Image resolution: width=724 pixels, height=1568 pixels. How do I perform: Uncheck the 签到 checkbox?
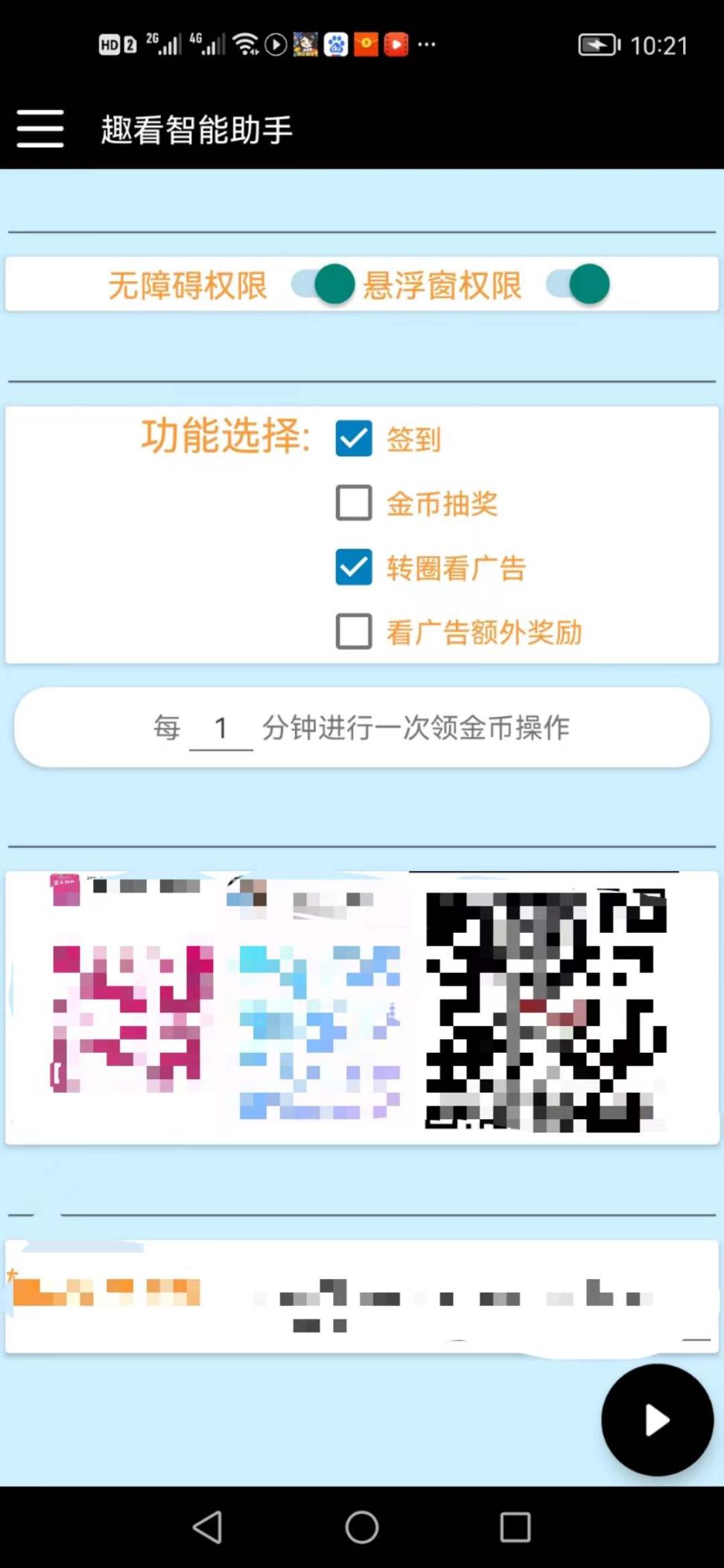pos(354,439)
